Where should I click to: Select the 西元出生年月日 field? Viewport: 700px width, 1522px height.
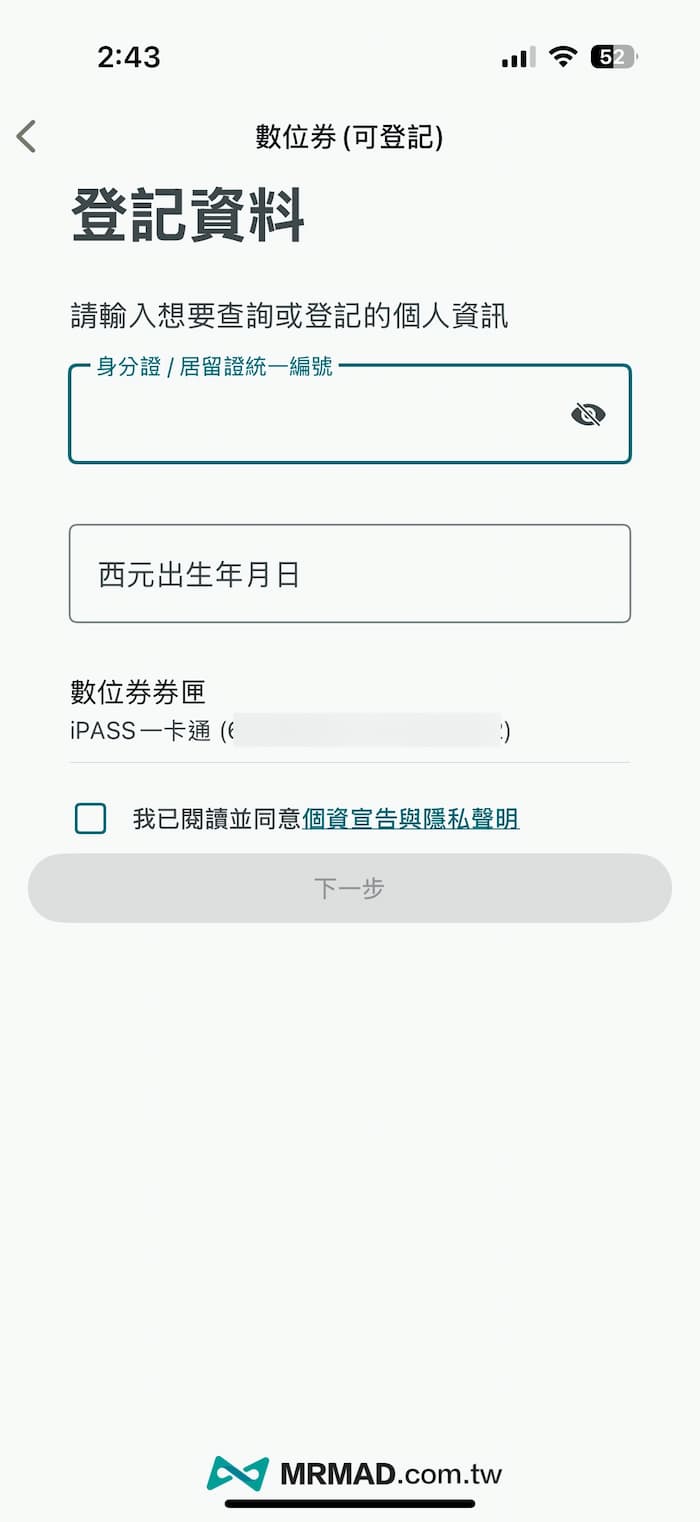click(x=349, y=574)
